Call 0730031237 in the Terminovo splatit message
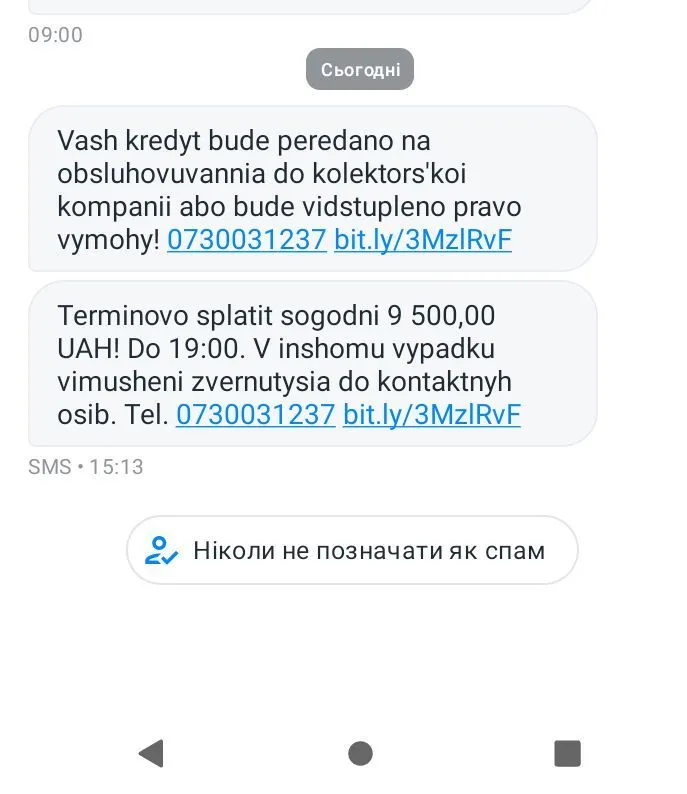Image resolution: width=687 pixels, height=794 pixels. click(x=255, y=415)
